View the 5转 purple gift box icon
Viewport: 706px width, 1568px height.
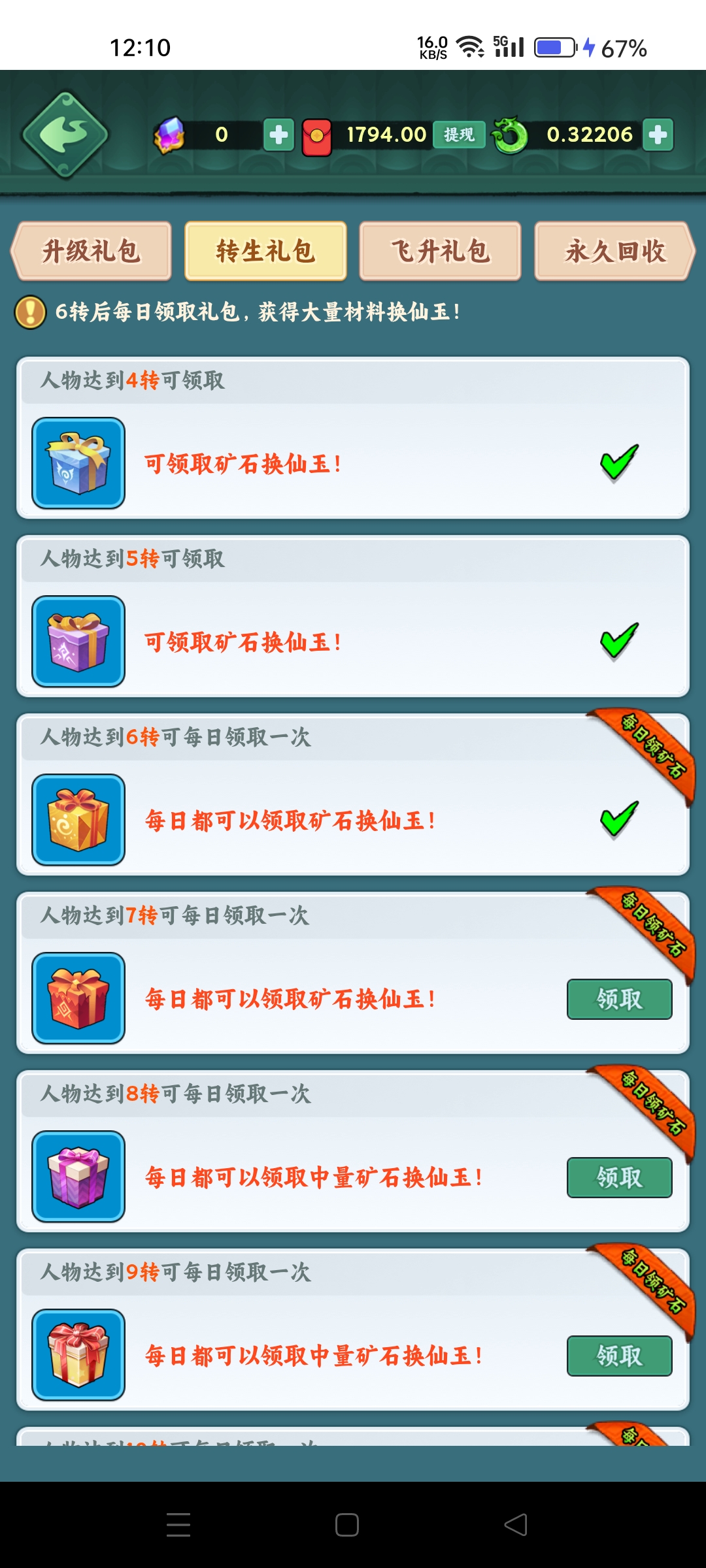click(x=78, y=642)
